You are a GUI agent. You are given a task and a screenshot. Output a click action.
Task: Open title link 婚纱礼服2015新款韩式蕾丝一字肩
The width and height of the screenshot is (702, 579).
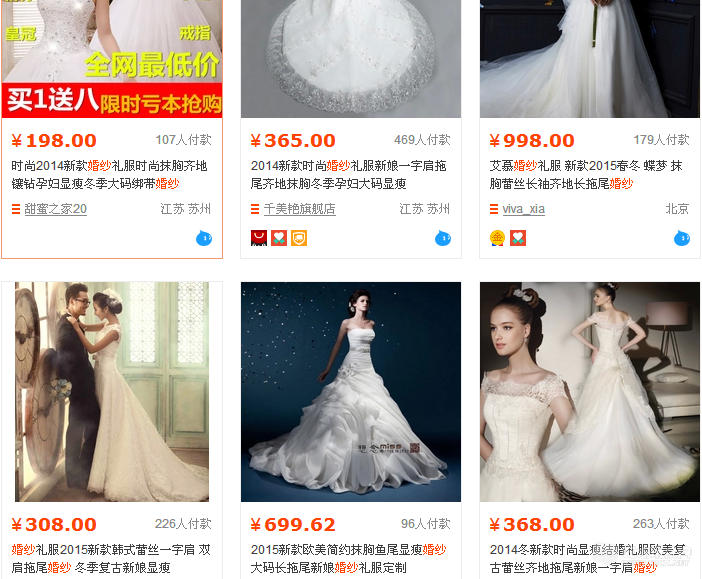coord(110,550)
